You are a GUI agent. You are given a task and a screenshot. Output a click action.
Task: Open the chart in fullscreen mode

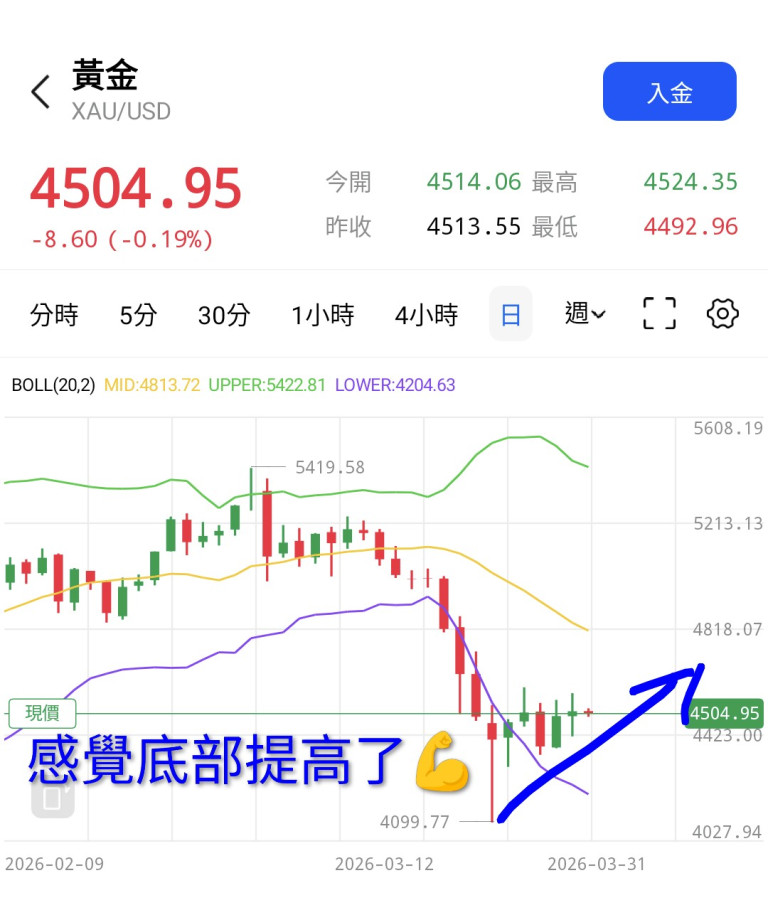(659, 314)
